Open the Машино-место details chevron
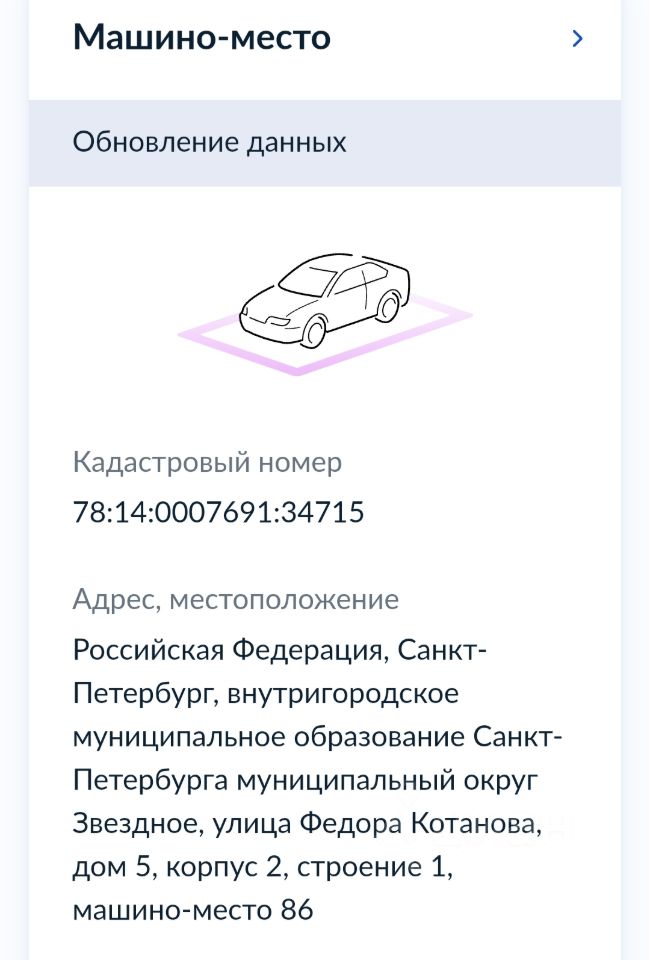650x960 pixels. point(577,39)
